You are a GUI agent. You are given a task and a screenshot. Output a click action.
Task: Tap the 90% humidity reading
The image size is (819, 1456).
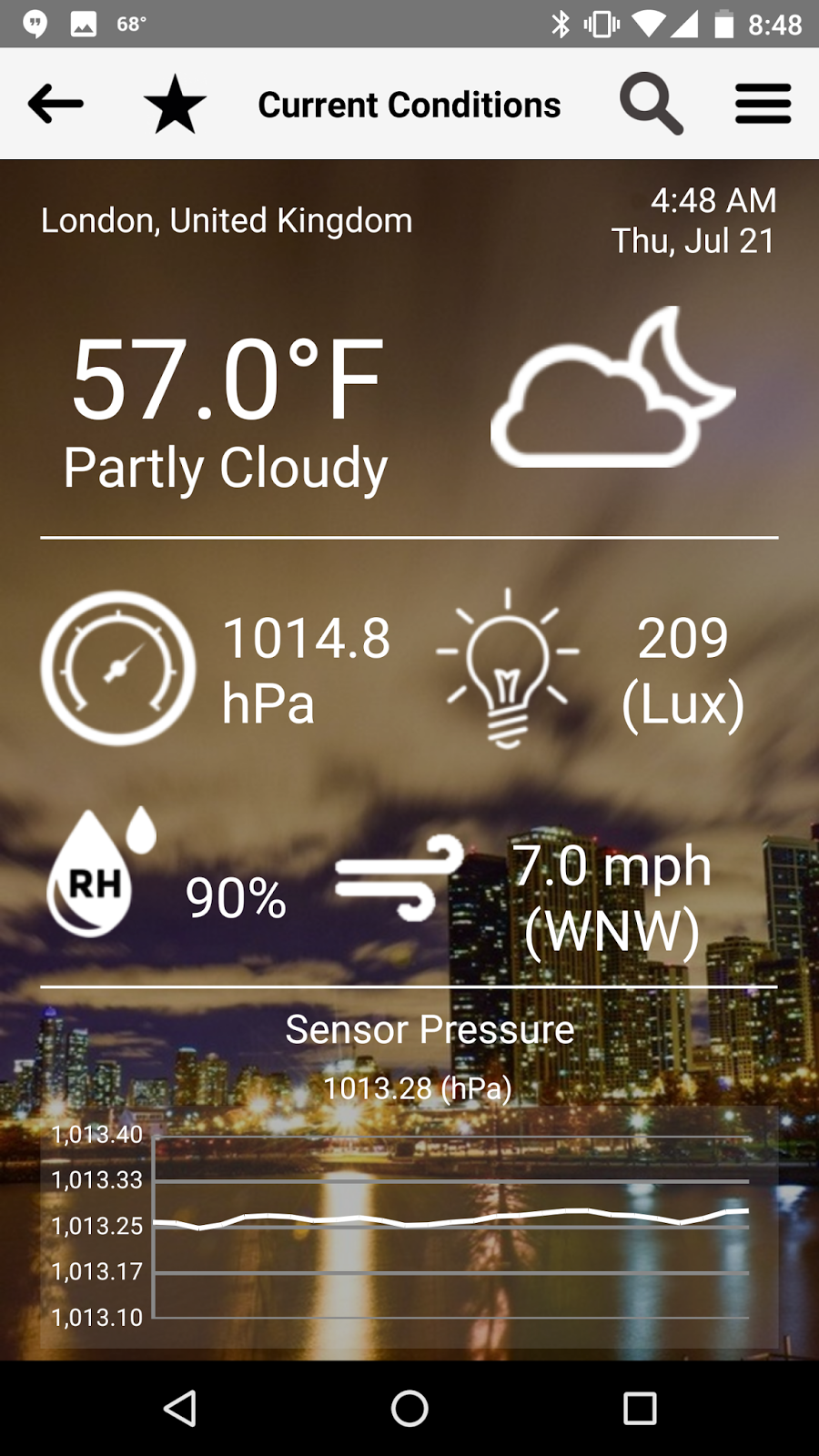pos(235,901)
